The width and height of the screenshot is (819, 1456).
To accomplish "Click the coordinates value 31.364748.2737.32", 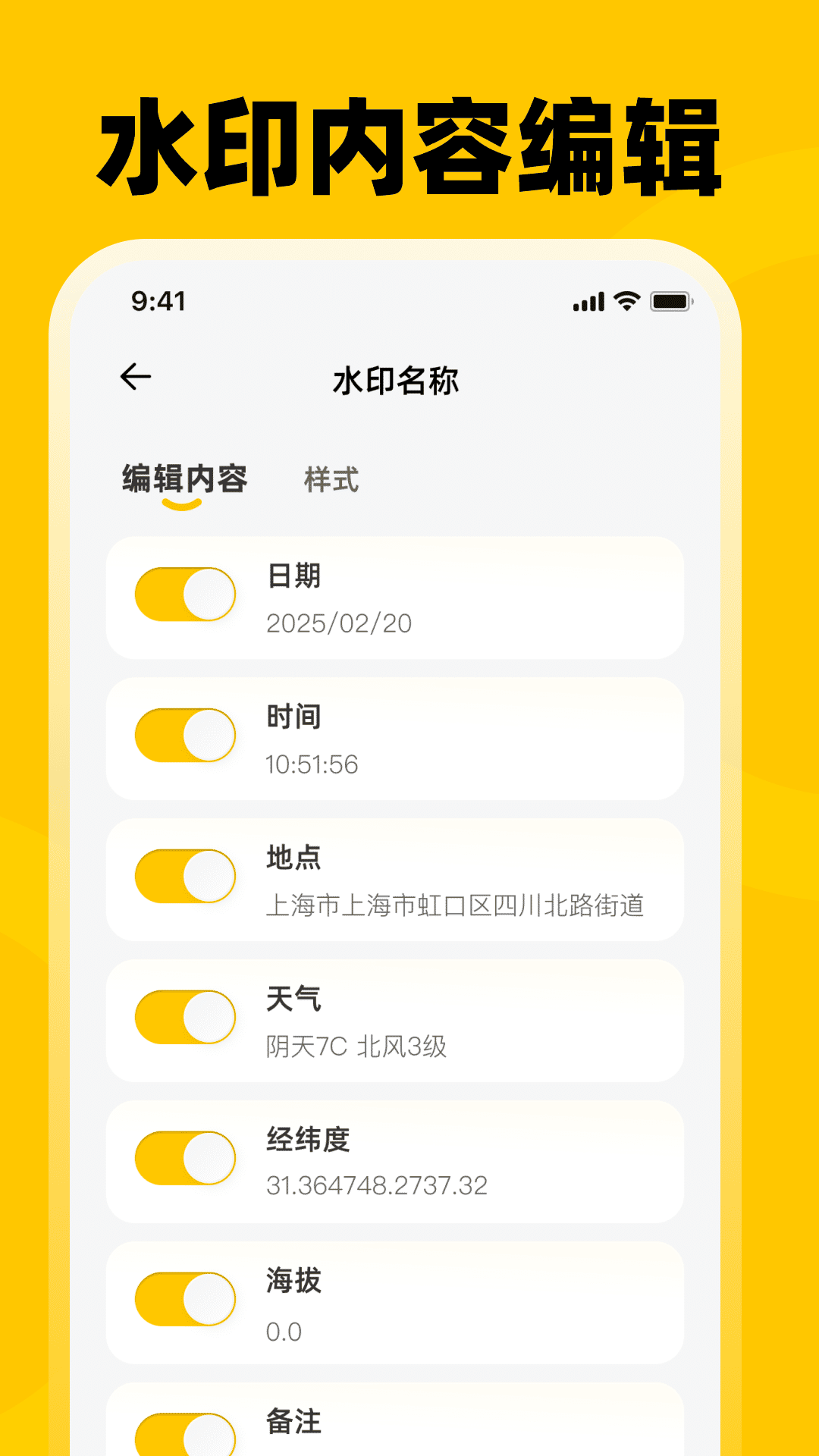I will tap(377, 1187).
